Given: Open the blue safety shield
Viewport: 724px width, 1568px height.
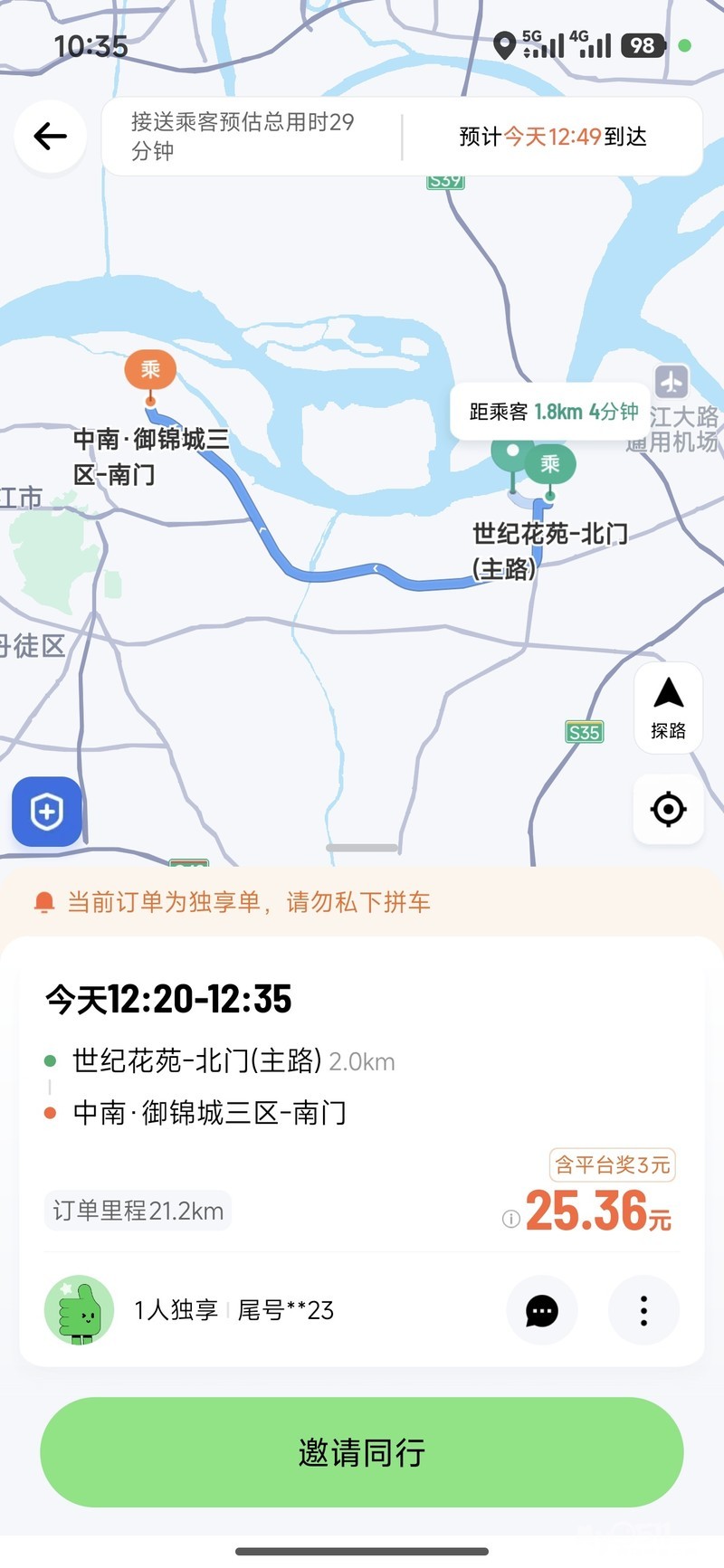Looking at the screenshot, I should click(x=47, y=812).
